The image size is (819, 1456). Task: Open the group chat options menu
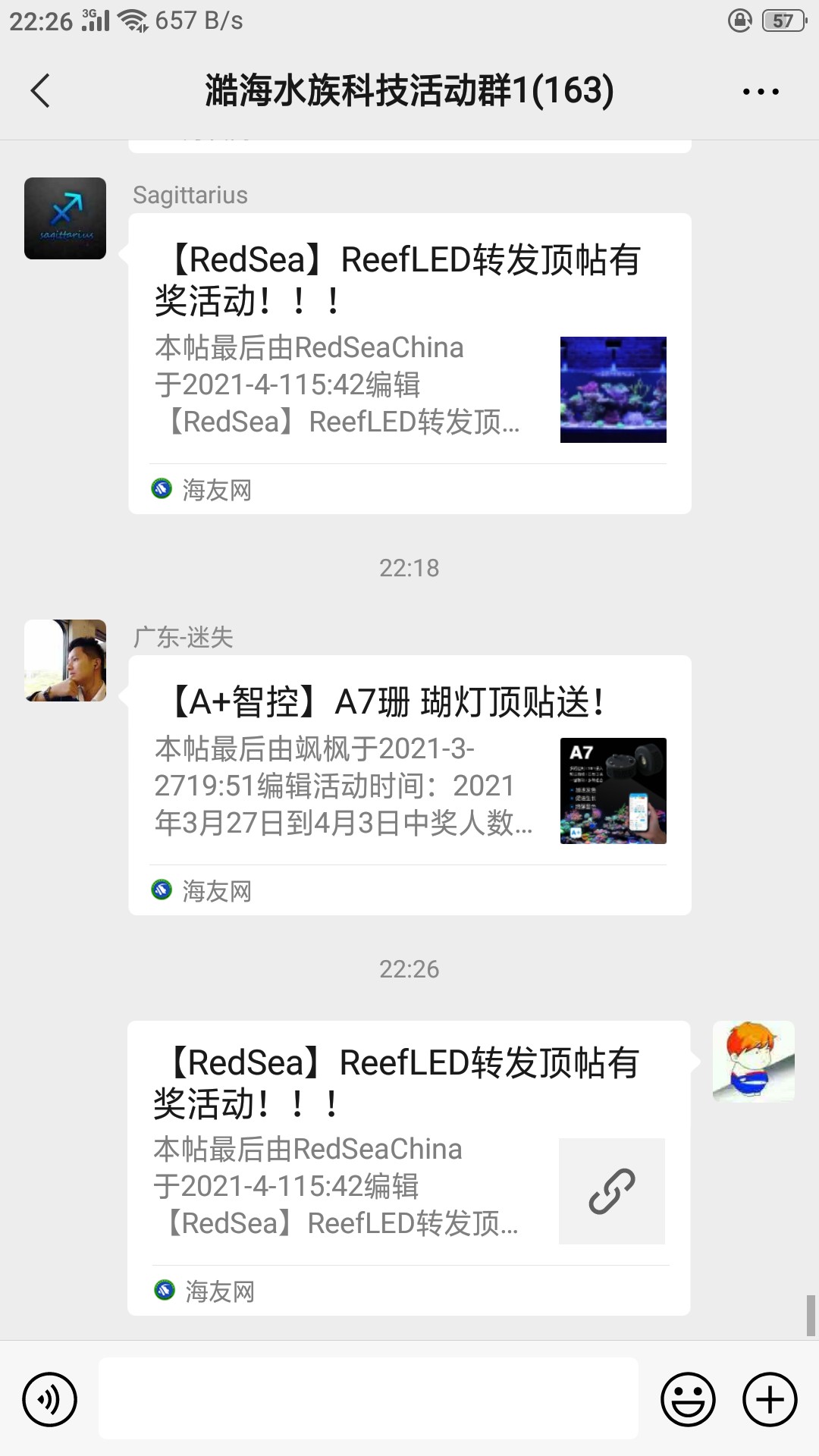[760, 92]
